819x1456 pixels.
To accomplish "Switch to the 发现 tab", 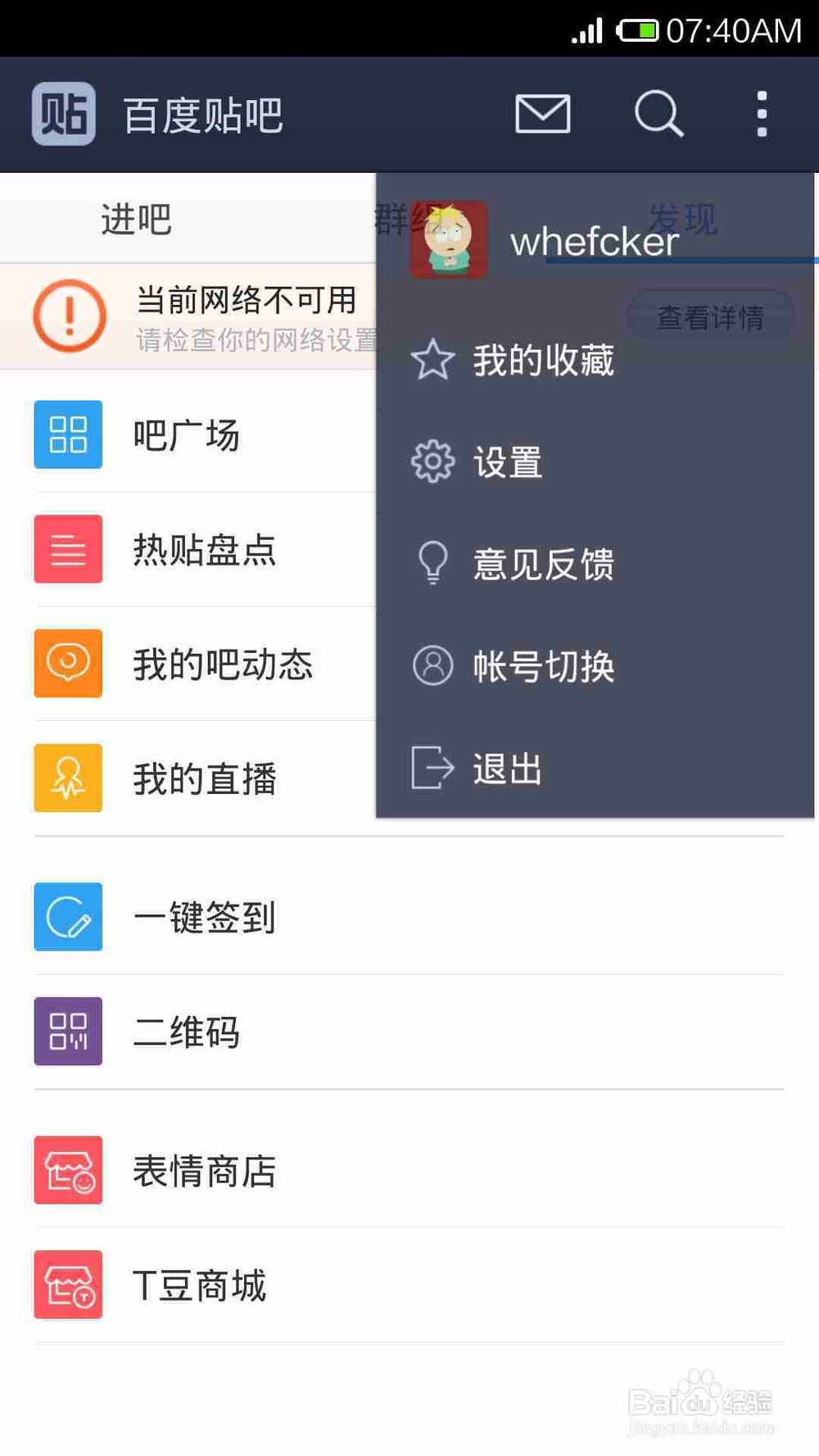I will coord(685,218).
